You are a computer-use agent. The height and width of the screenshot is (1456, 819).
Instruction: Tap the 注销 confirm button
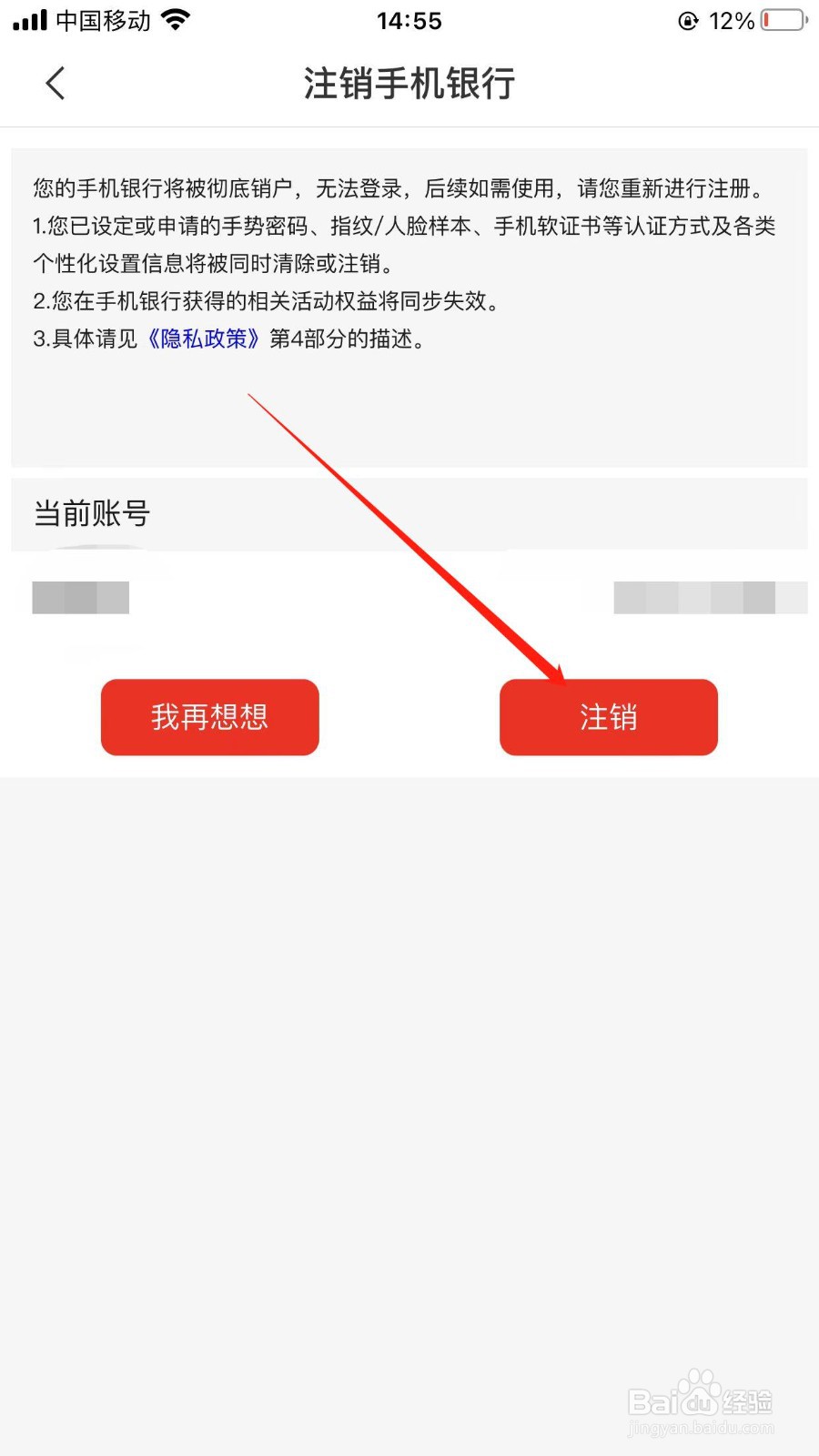608,717
